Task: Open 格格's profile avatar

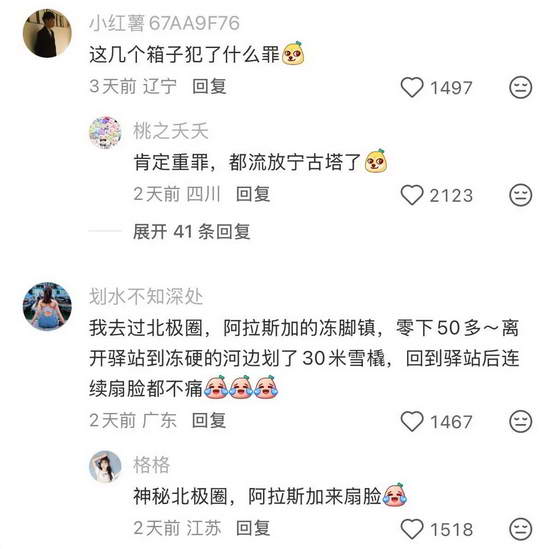Action: tap(105, 467)
